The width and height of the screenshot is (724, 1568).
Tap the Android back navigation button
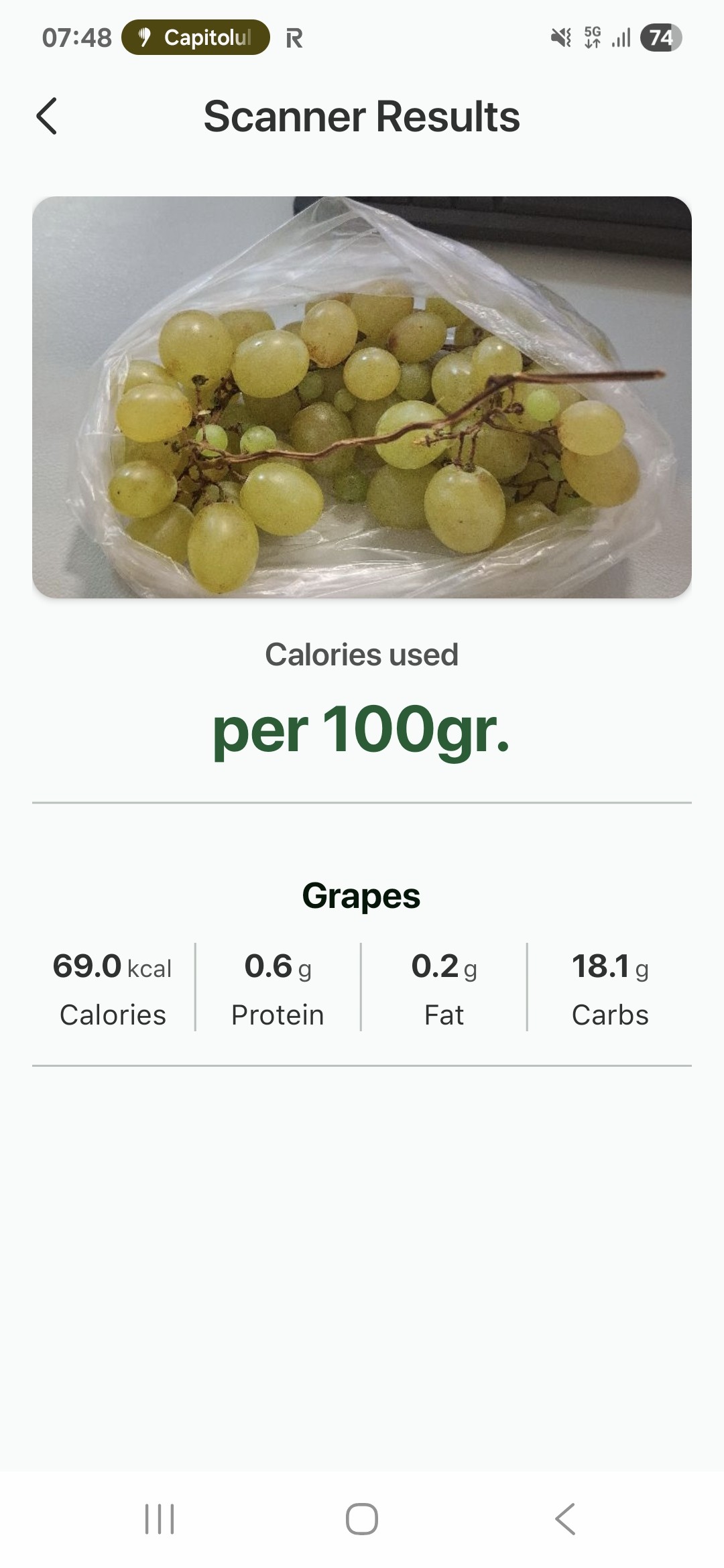[566, 1519]
